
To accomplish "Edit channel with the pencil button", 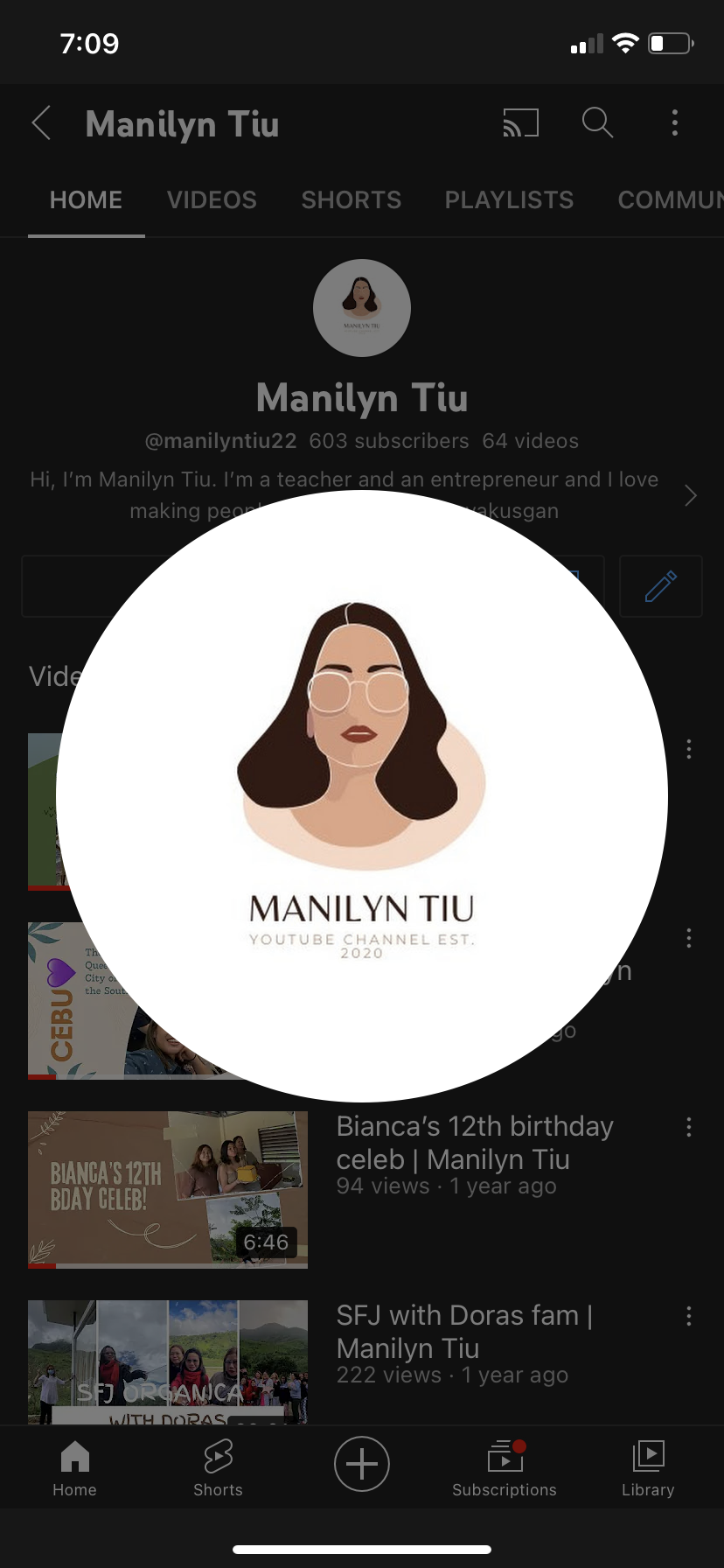I will (x=660, y=586).
